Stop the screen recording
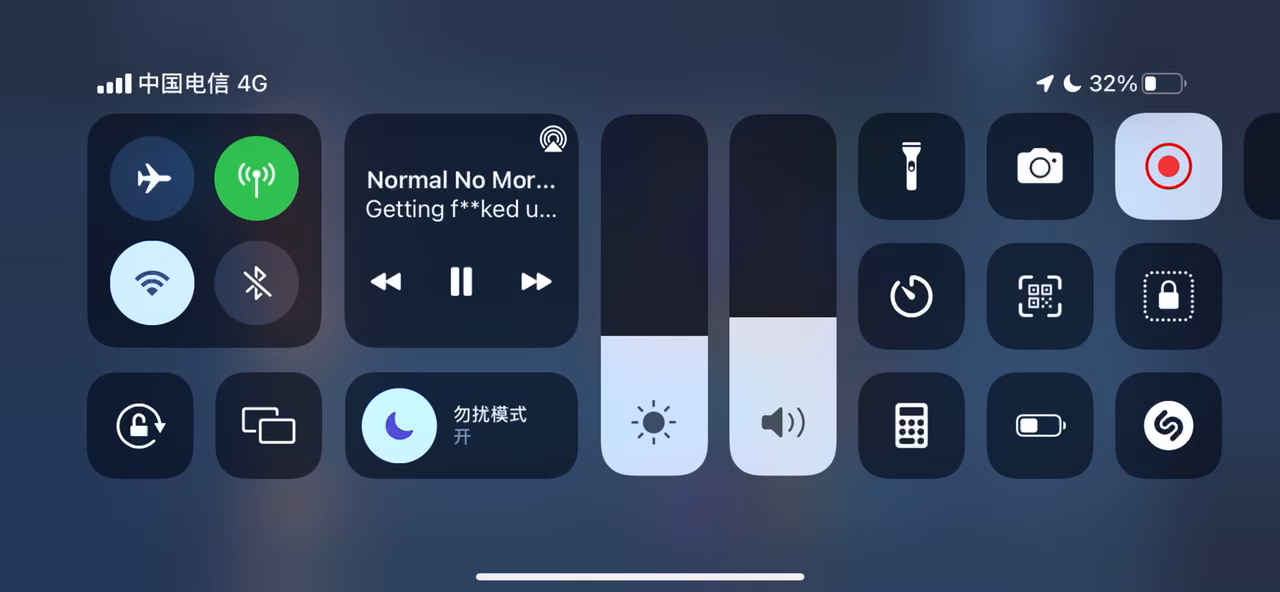Image resolution: width=1280 pixels, height=592 pixels. [1168, 166]
